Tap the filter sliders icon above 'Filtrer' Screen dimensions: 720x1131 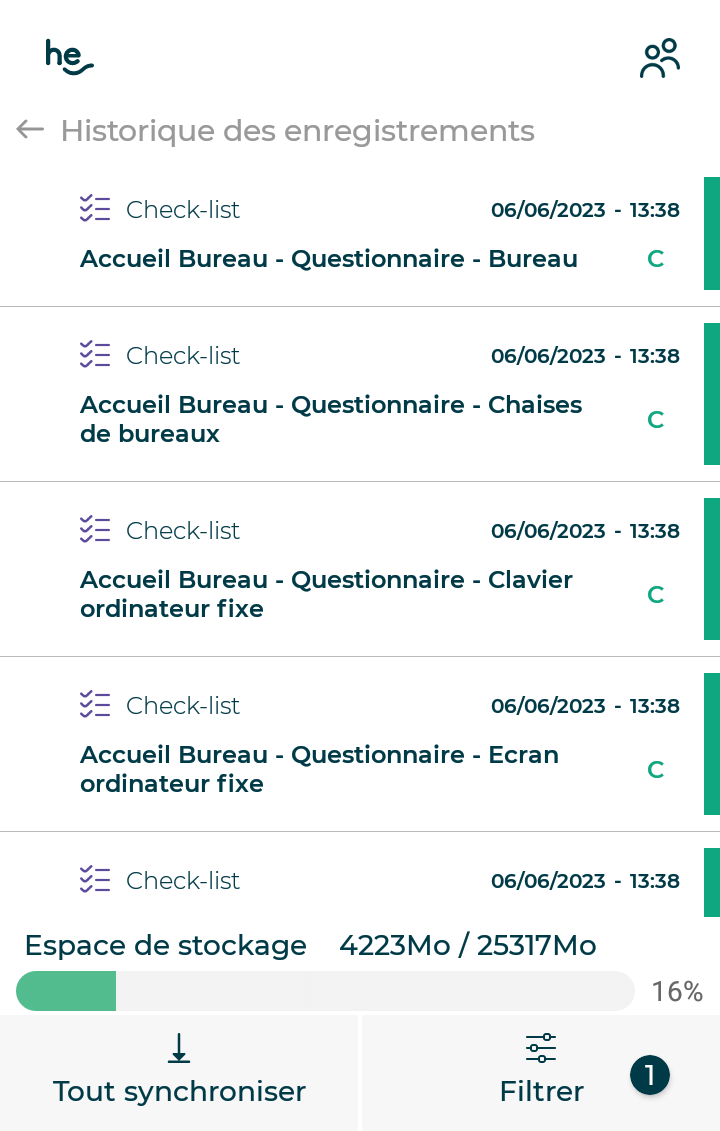(x=541, y=1047)
